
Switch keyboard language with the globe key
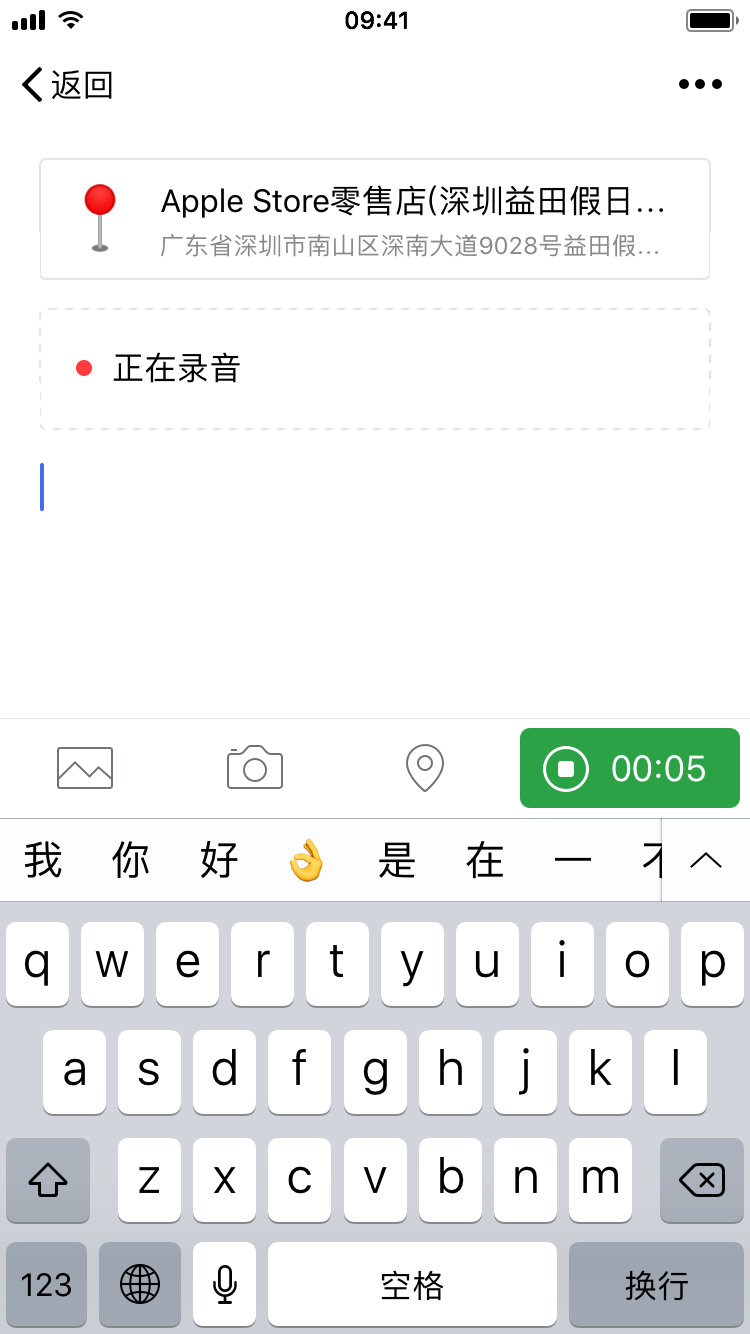pos(140,1284)
